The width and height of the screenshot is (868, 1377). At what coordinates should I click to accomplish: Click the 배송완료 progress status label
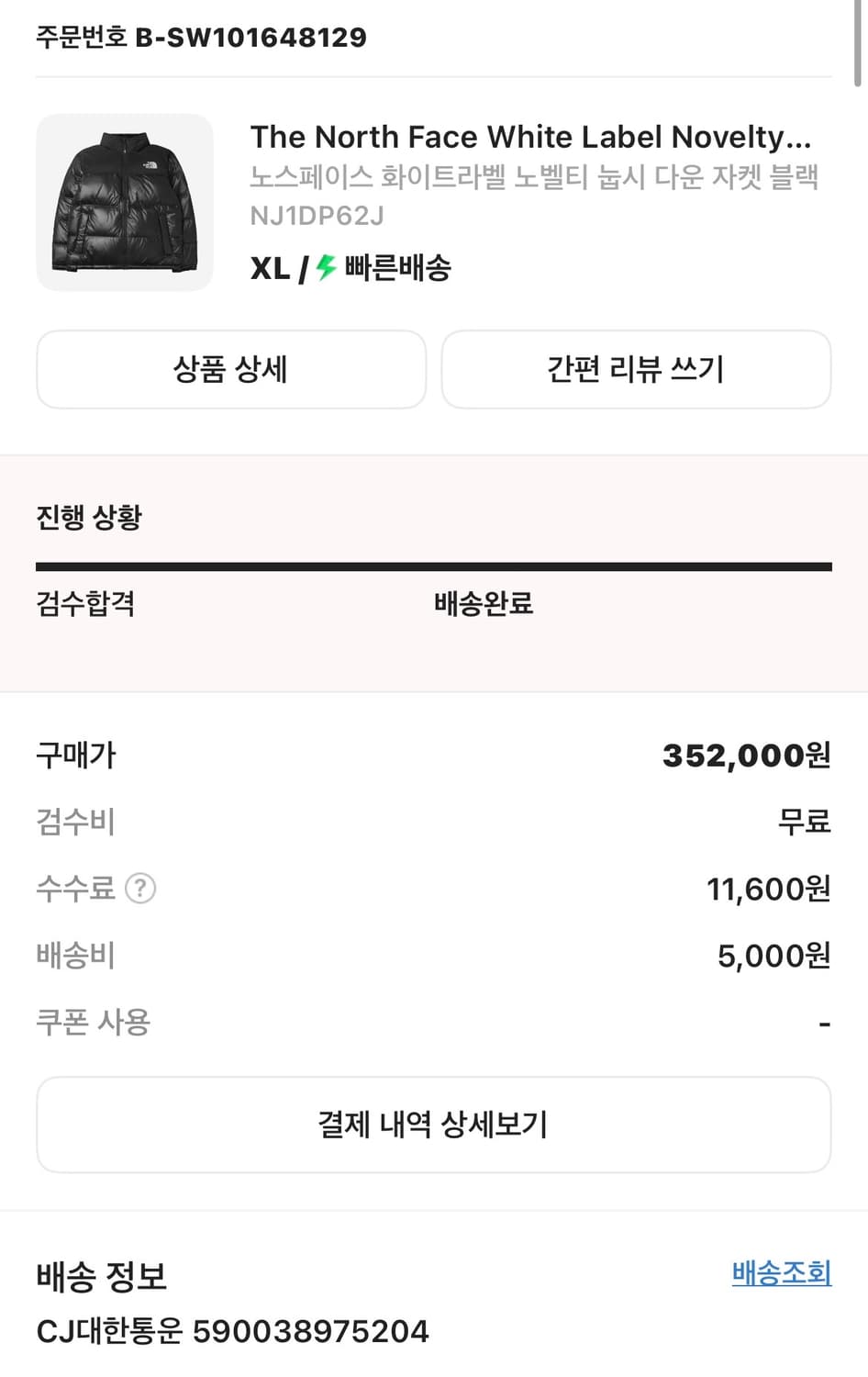[x=484, y=603]
